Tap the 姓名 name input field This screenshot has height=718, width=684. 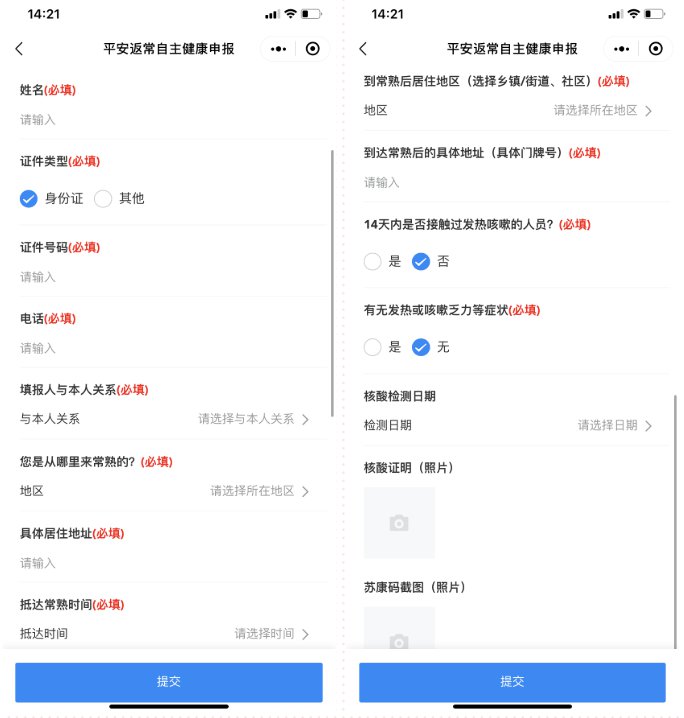(x=170, y=120)
